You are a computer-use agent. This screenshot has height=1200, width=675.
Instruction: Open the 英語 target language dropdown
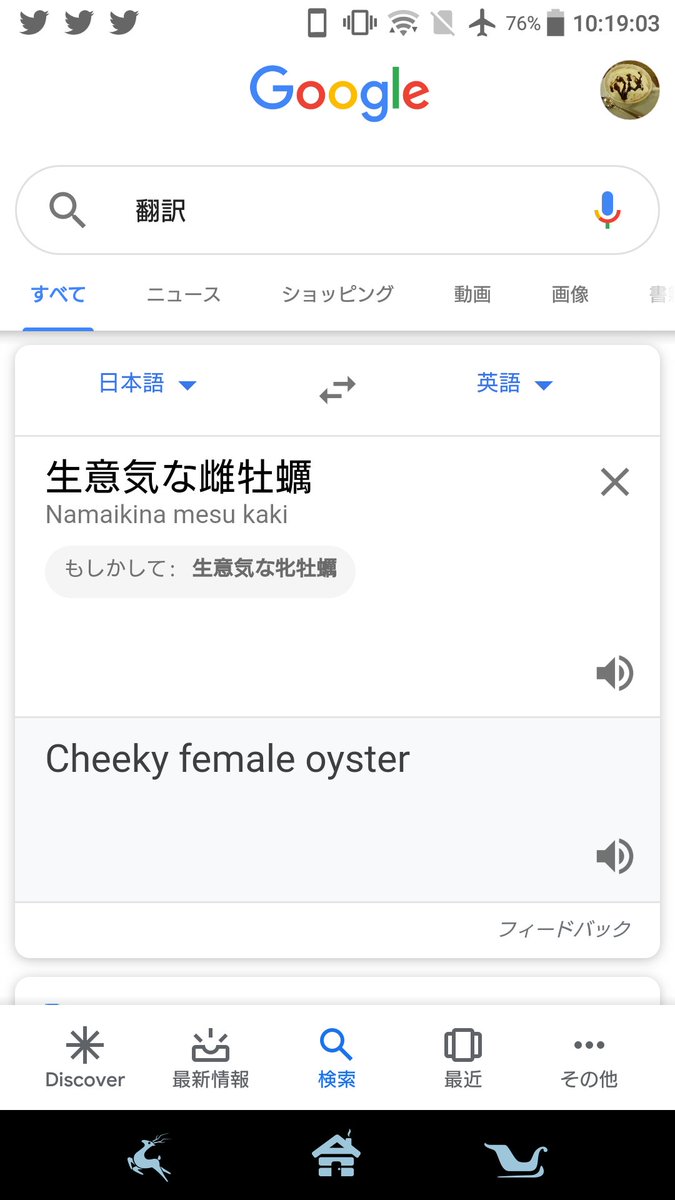(x=514, y=384)
